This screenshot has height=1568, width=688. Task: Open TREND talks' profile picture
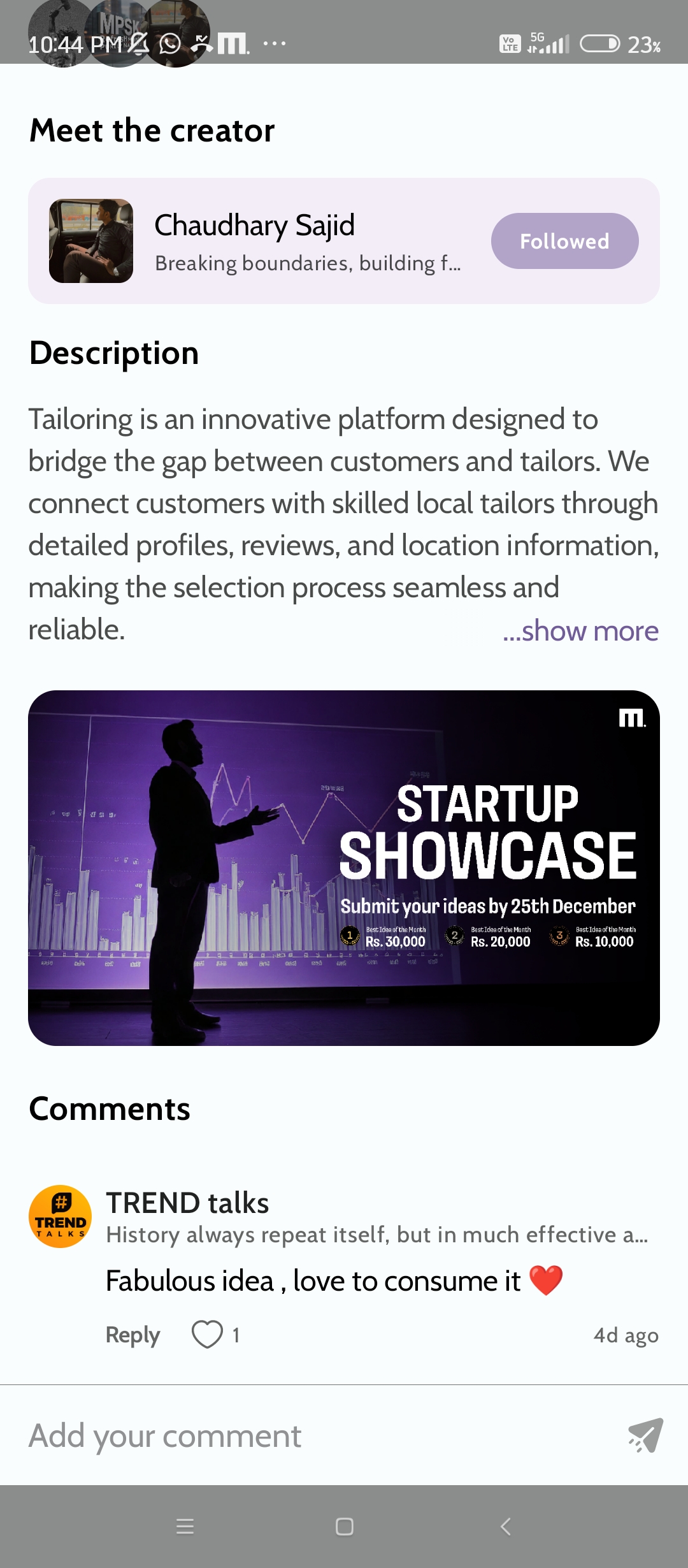tap(61, 1216)
